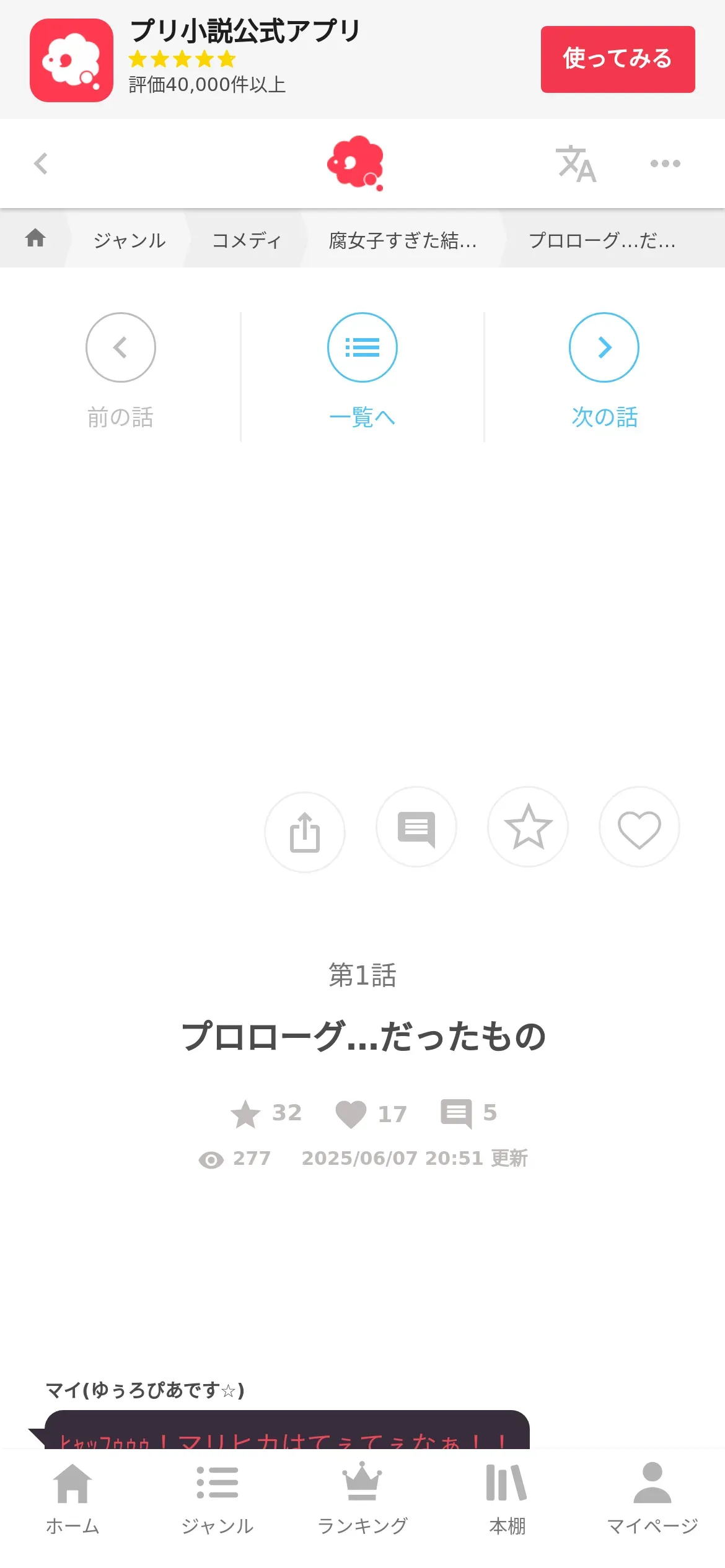Open the three-dot overflow menu

pos(665,163)
